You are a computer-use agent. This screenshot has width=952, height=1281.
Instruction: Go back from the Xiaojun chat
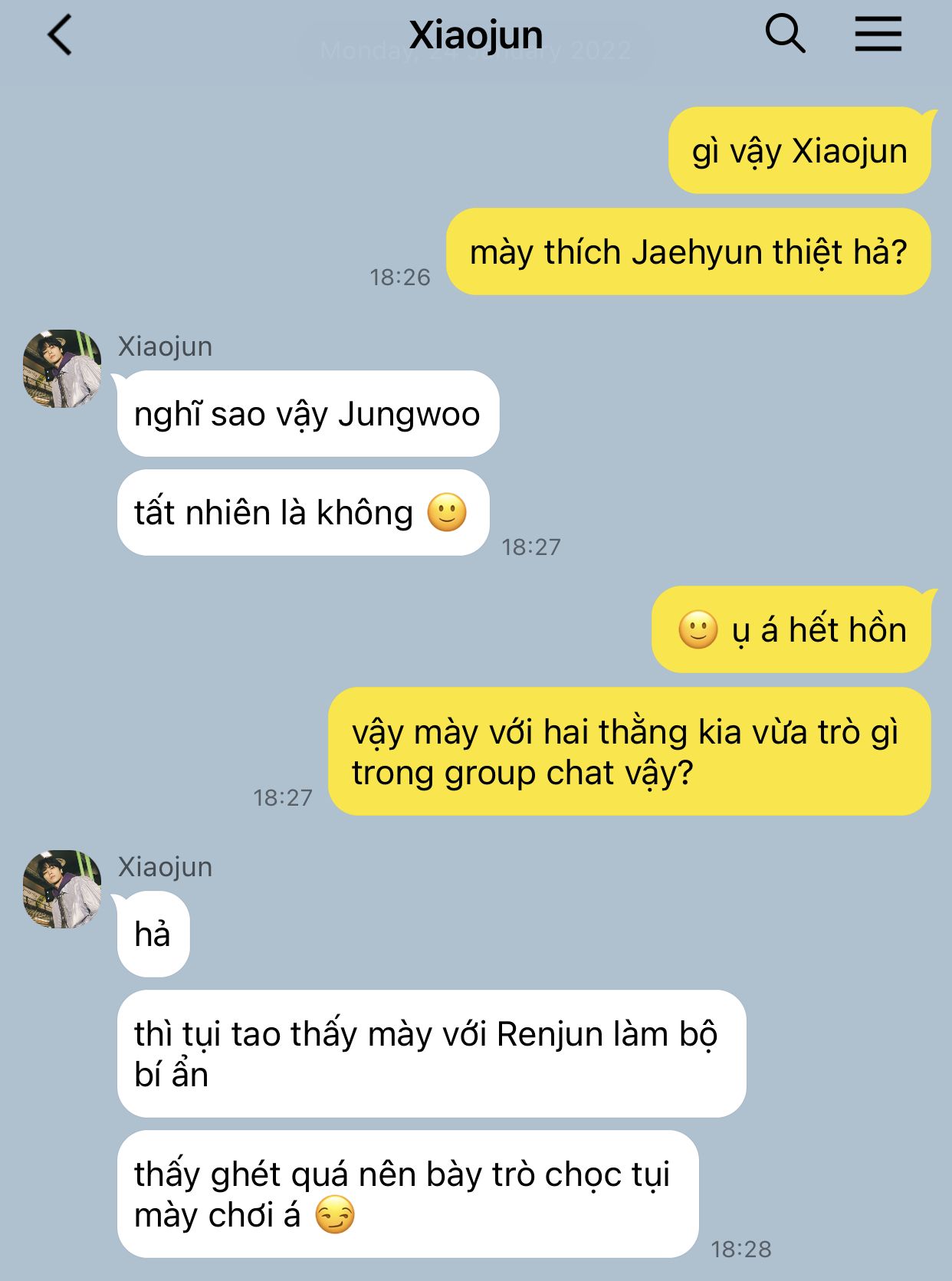point(60,35)
